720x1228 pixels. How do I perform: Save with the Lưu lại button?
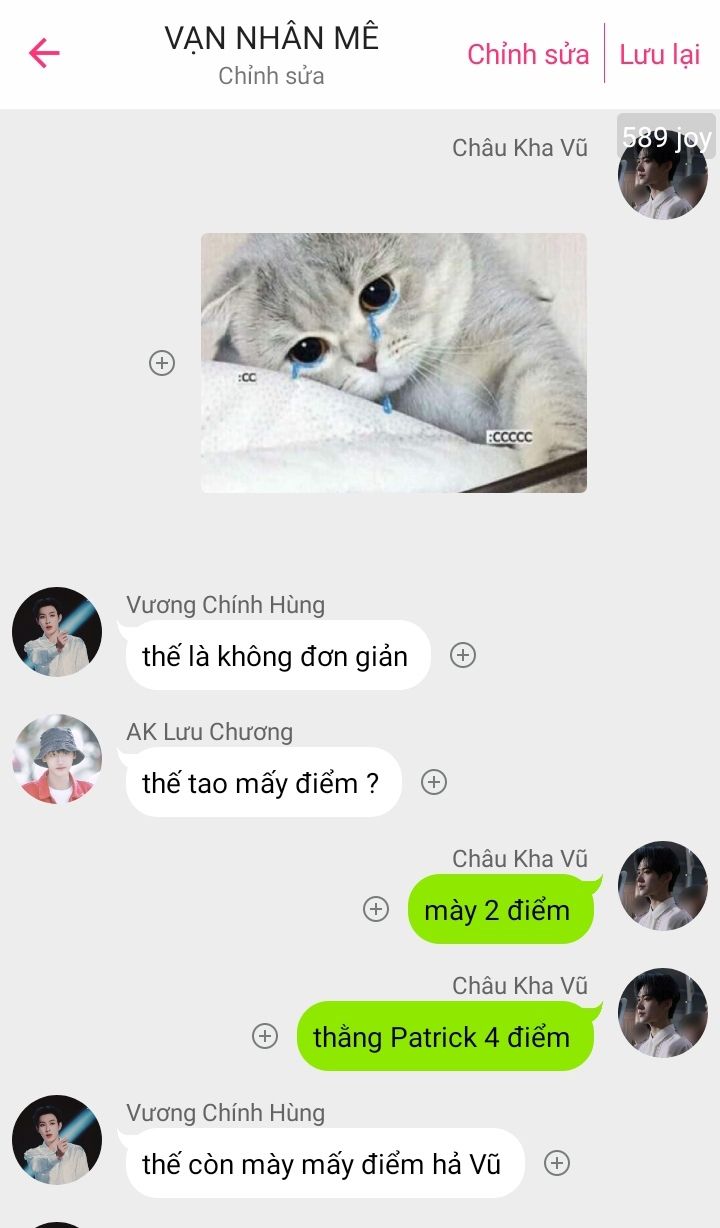click(x=659, y=54)
